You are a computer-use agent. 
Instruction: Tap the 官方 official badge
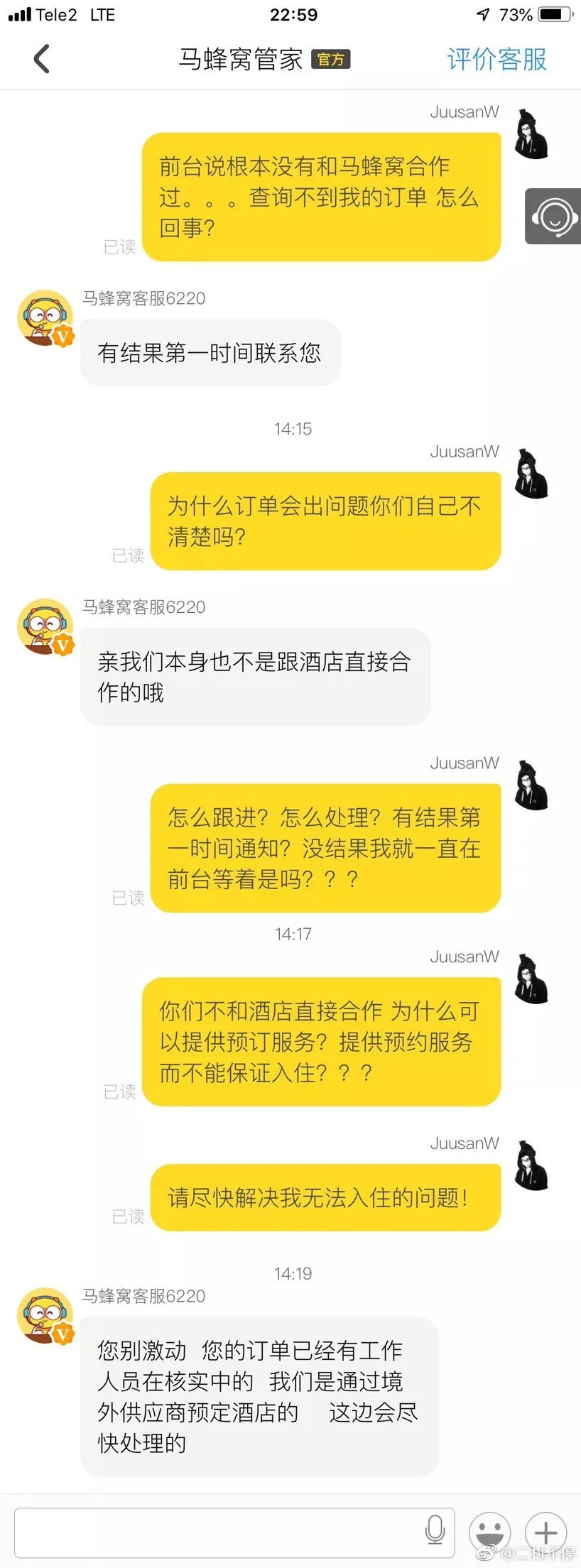coord(330,60)
